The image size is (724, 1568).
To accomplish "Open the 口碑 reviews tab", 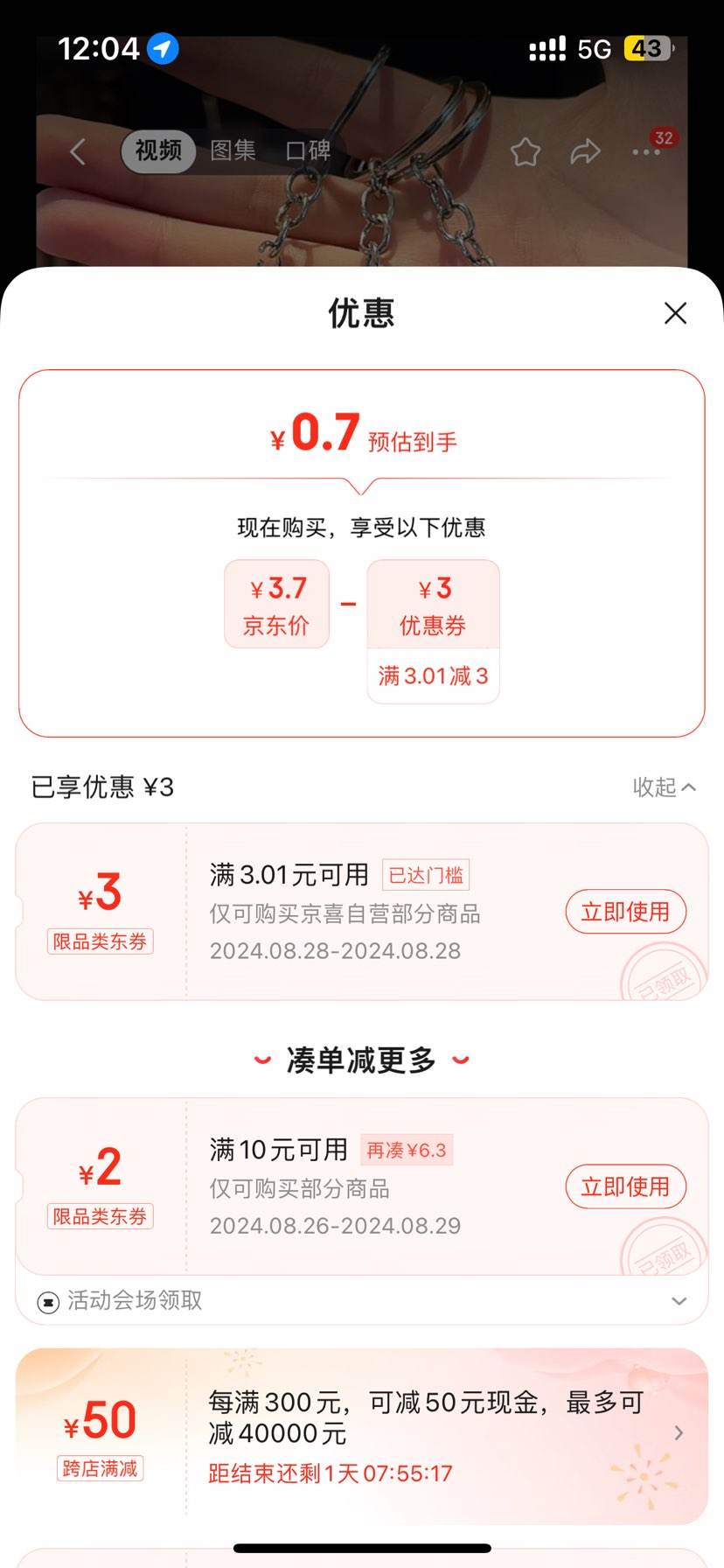I will tap(308, 151).
